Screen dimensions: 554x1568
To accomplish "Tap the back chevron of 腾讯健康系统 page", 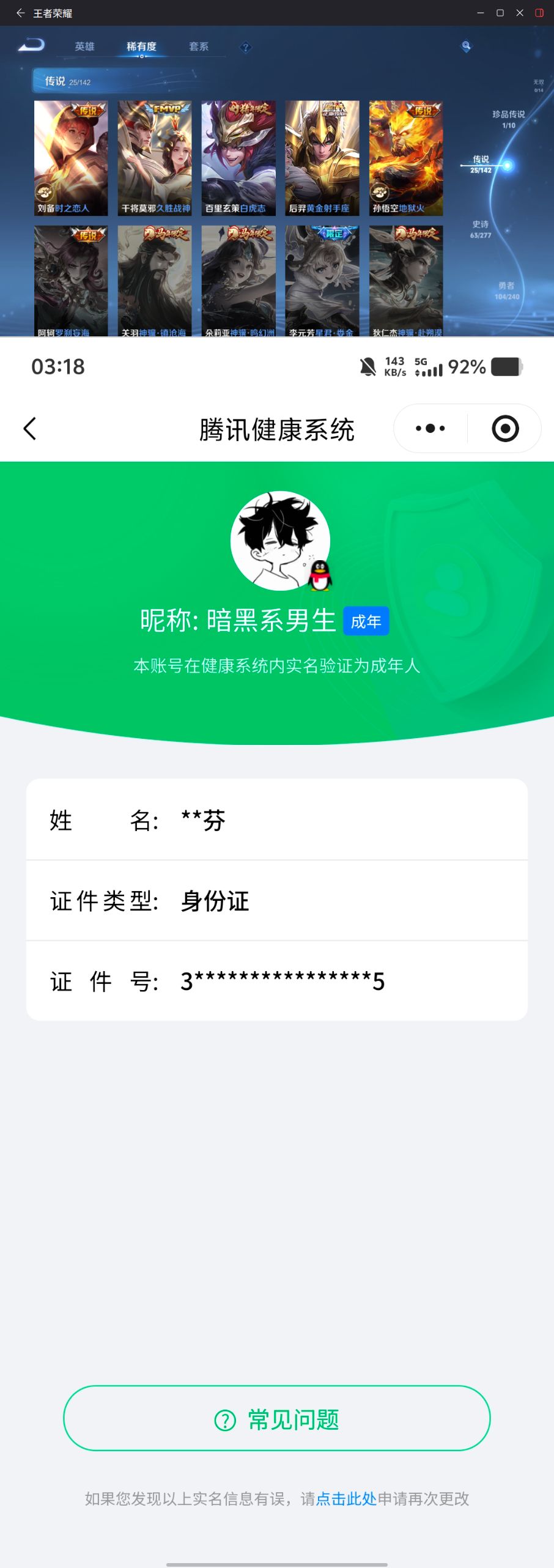I will (29, 429).
